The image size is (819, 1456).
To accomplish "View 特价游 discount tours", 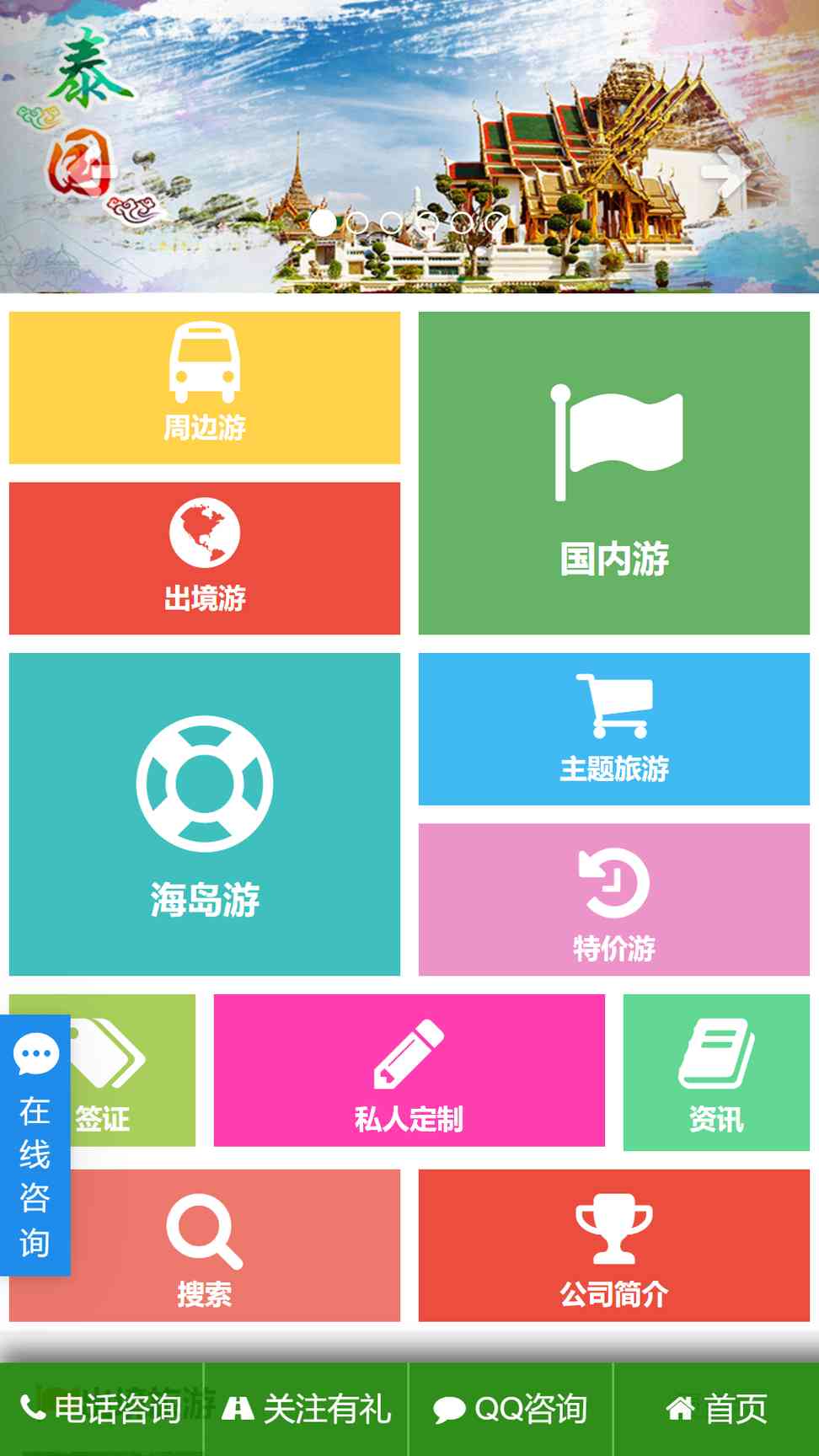I will tap(613, 899).
